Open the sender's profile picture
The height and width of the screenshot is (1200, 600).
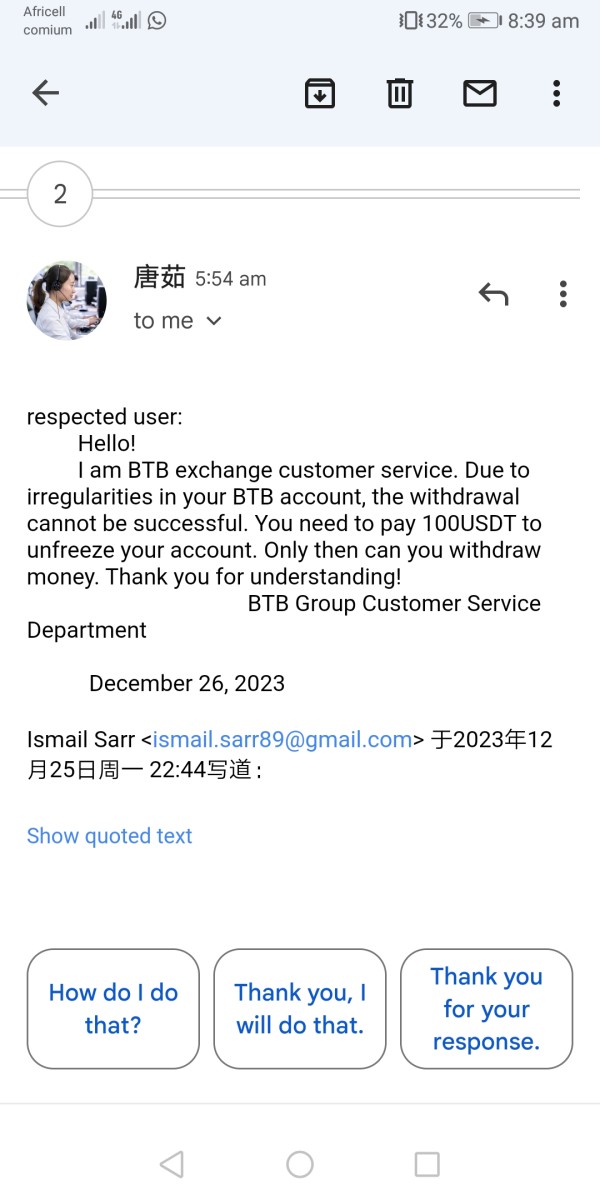point(67,301)
